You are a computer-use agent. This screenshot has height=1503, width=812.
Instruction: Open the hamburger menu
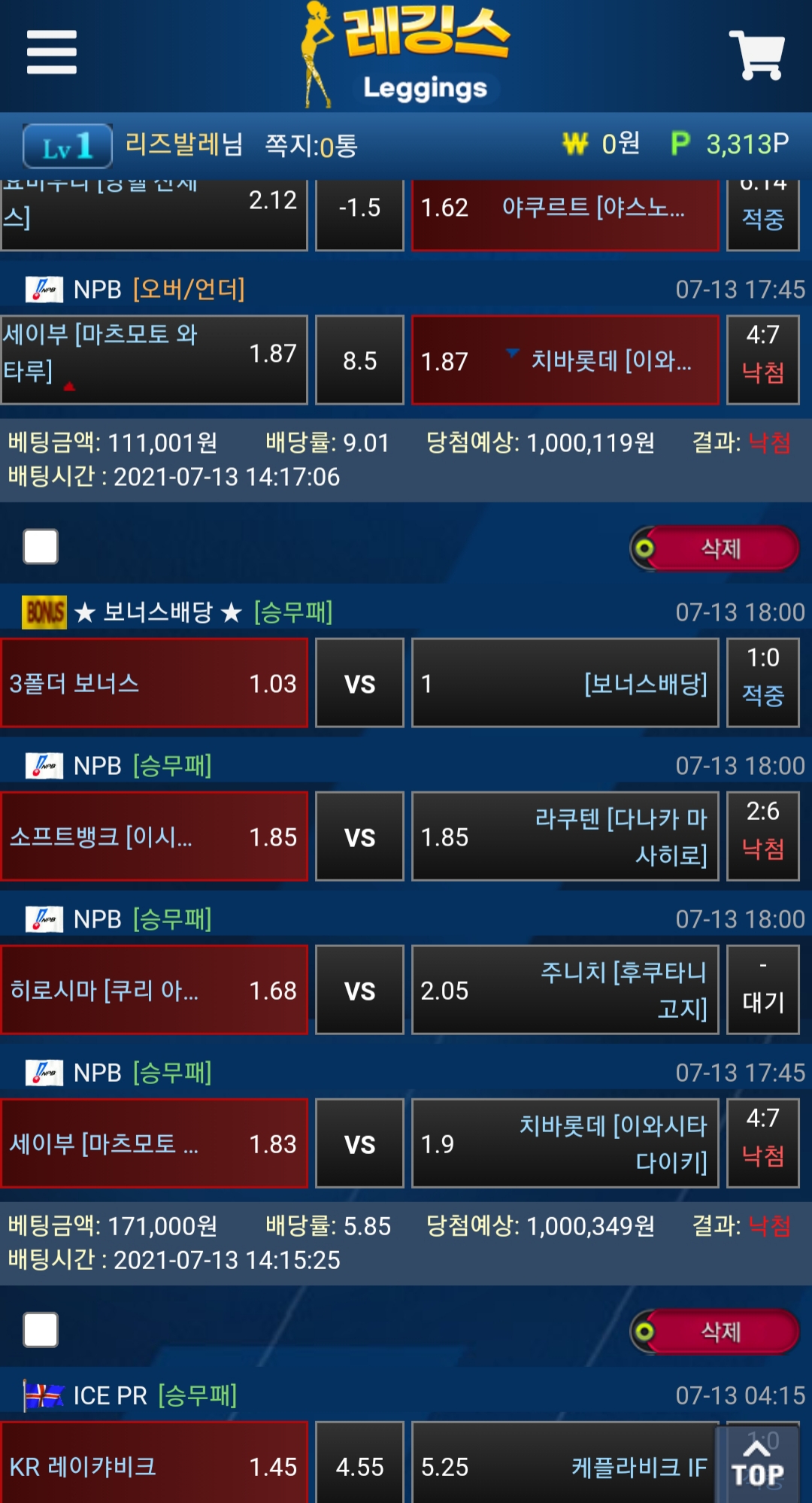51,52
